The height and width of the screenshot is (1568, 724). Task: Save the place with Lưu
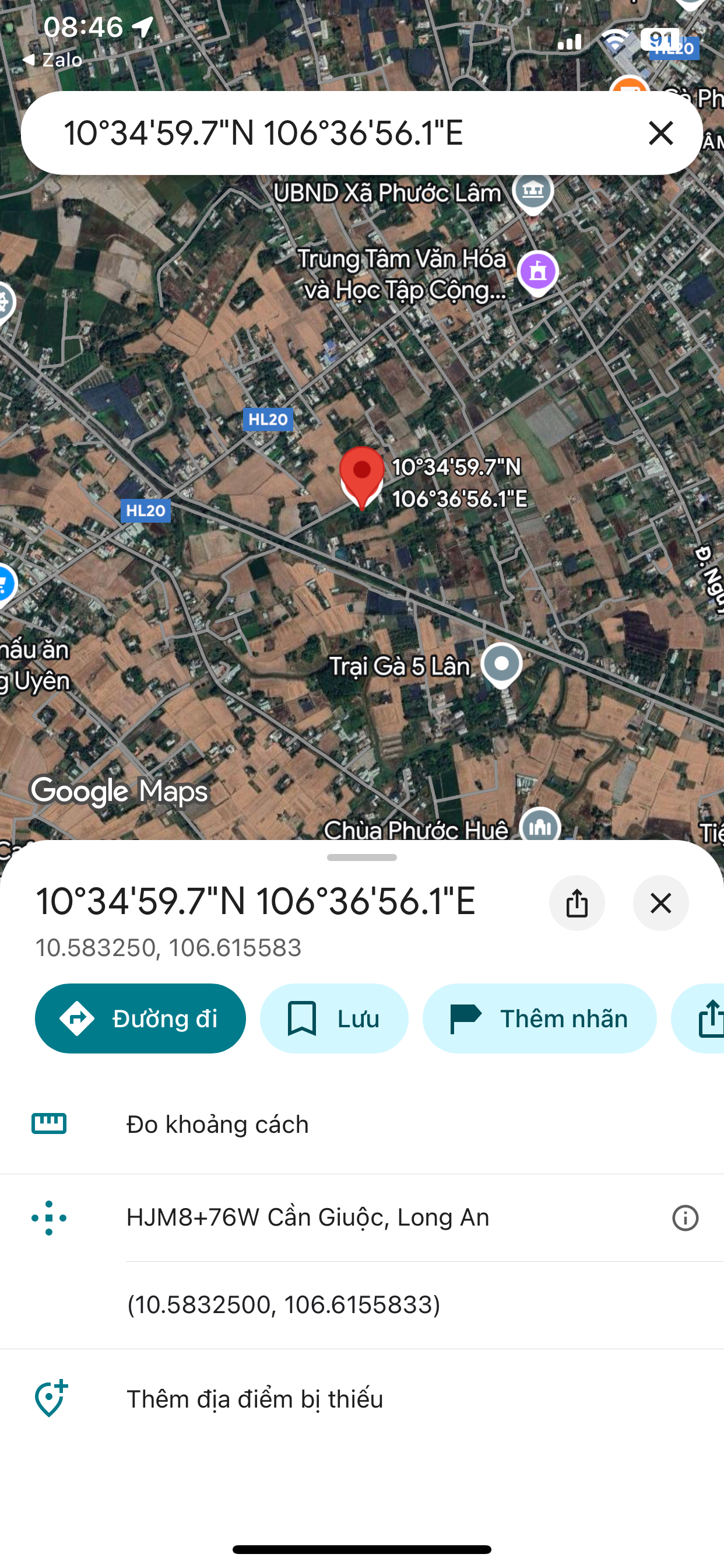pyautogui.click(x=334, y=1019)
